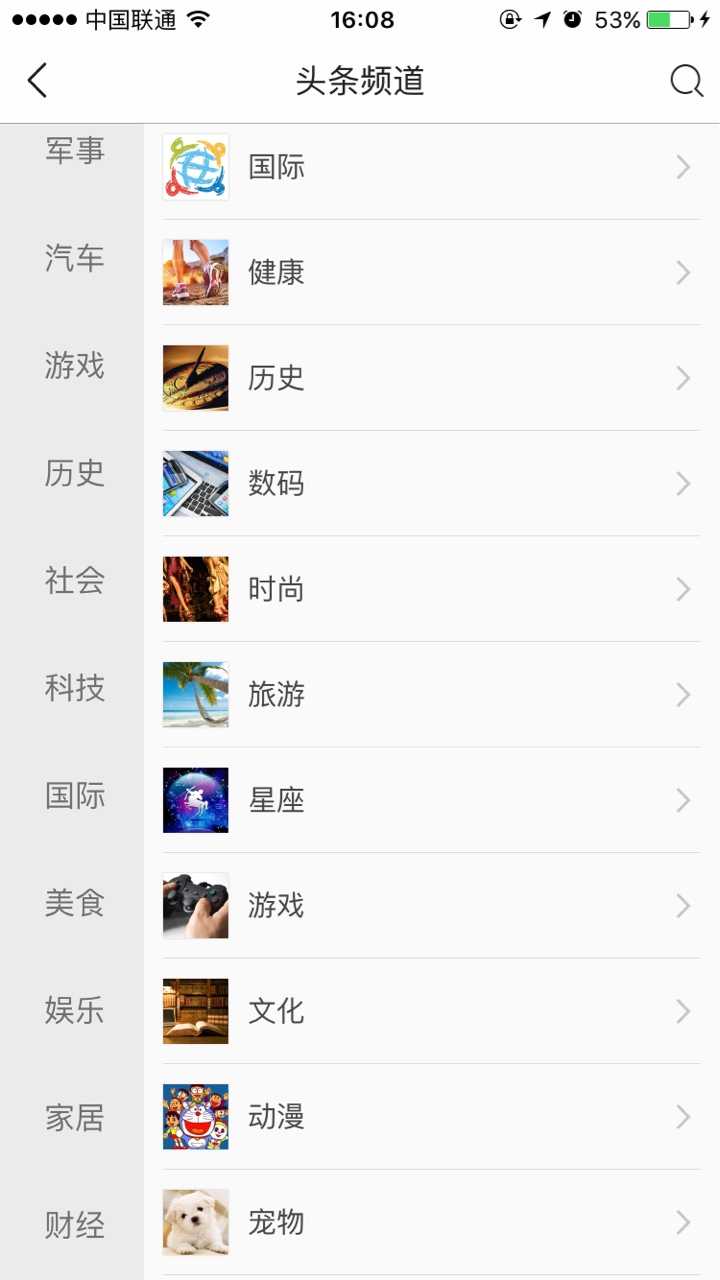
Task: Select 美食 sidebar category
Action: [x=74, y=903]
